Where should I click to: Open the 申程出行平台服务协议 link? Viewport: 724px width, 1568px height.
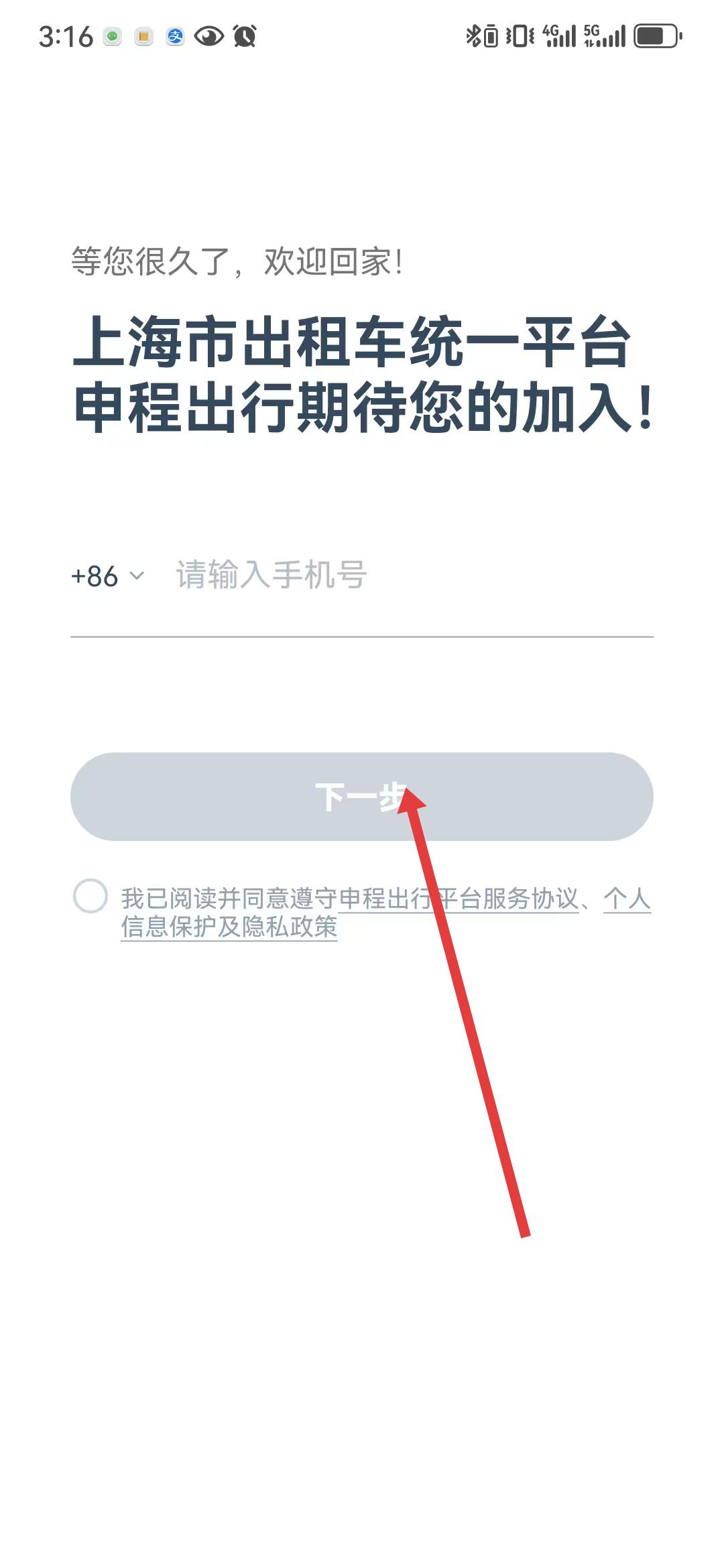(x=459, y=899)
